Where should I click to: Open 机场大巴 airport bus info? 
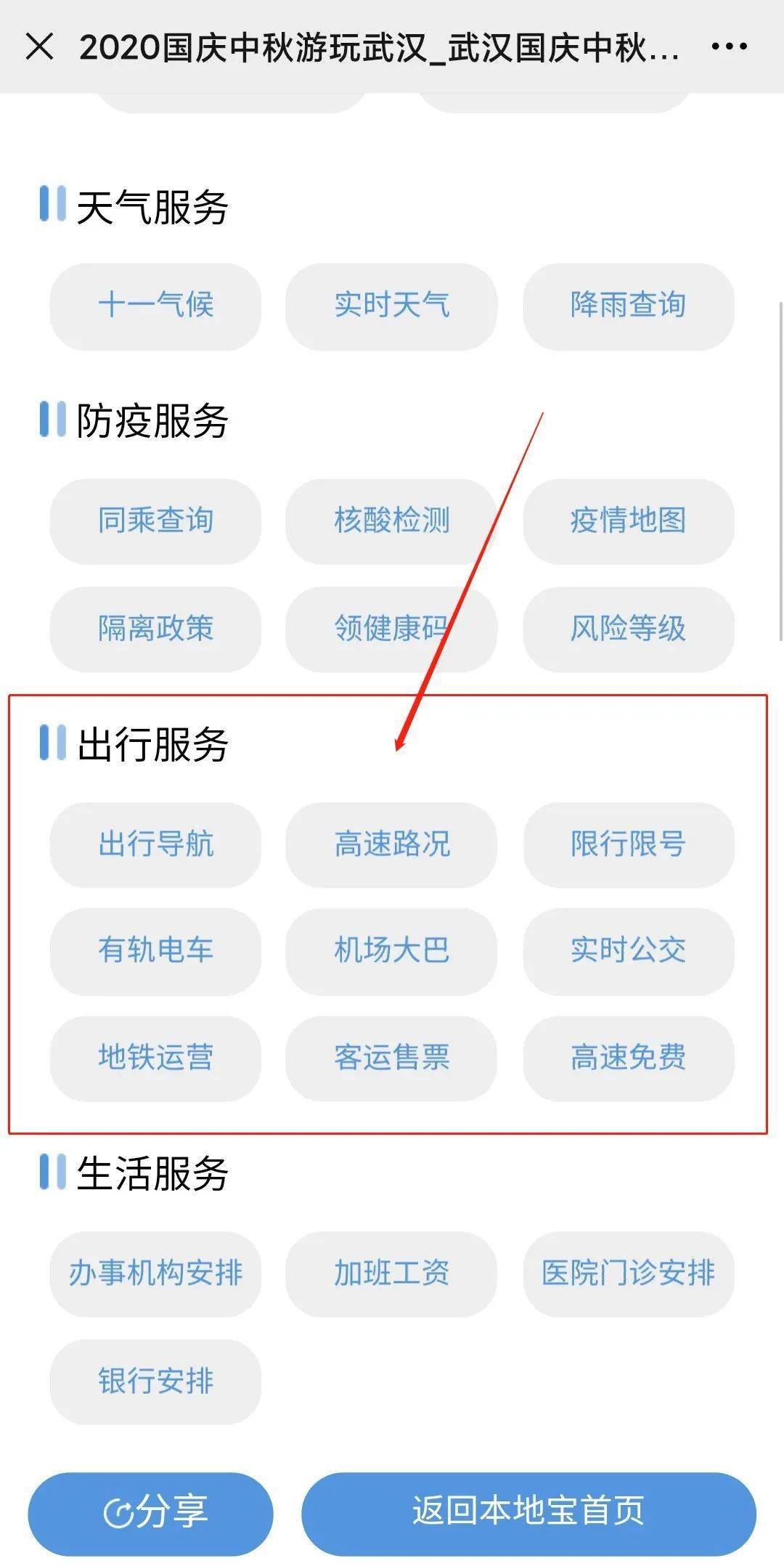(x=391, y=950)
